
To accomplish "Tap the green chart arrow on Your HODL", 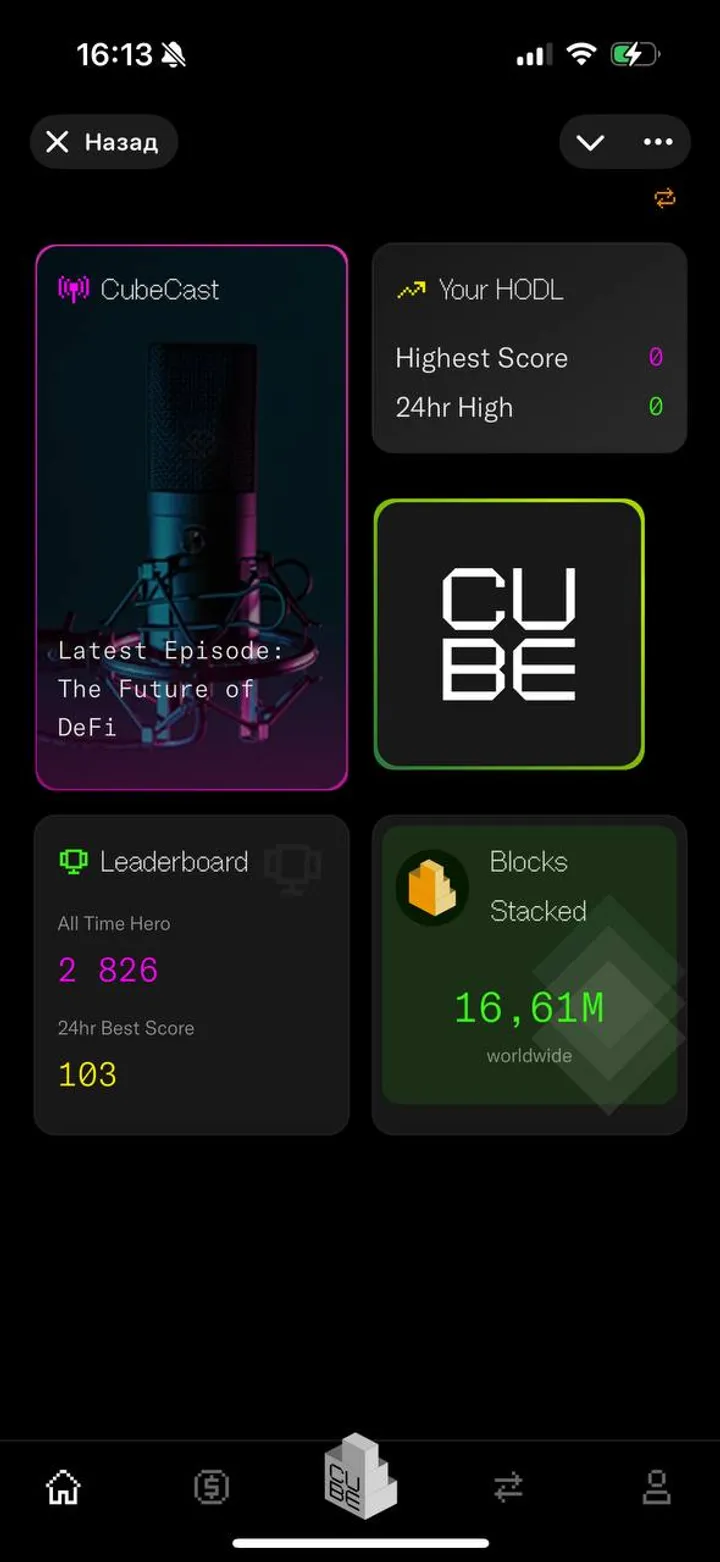I will point(410,289).
